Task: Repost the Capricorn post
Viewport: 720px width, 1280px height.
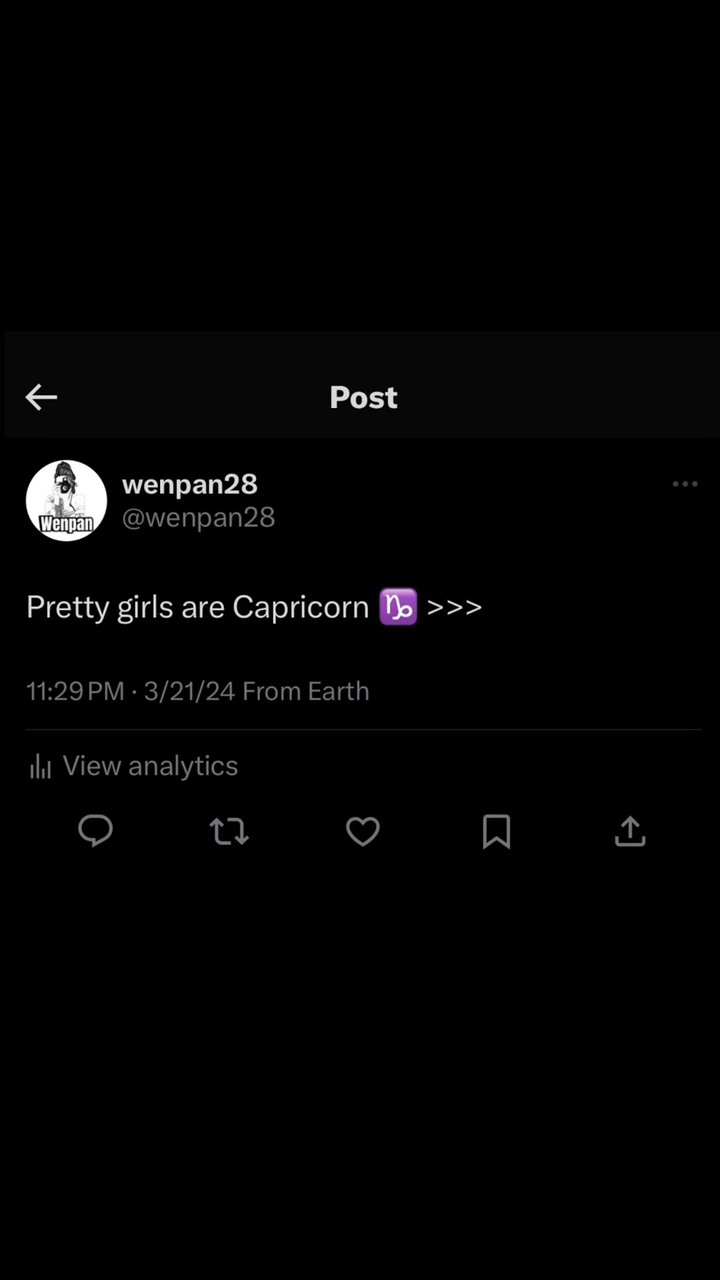Action: click(229, 831)
